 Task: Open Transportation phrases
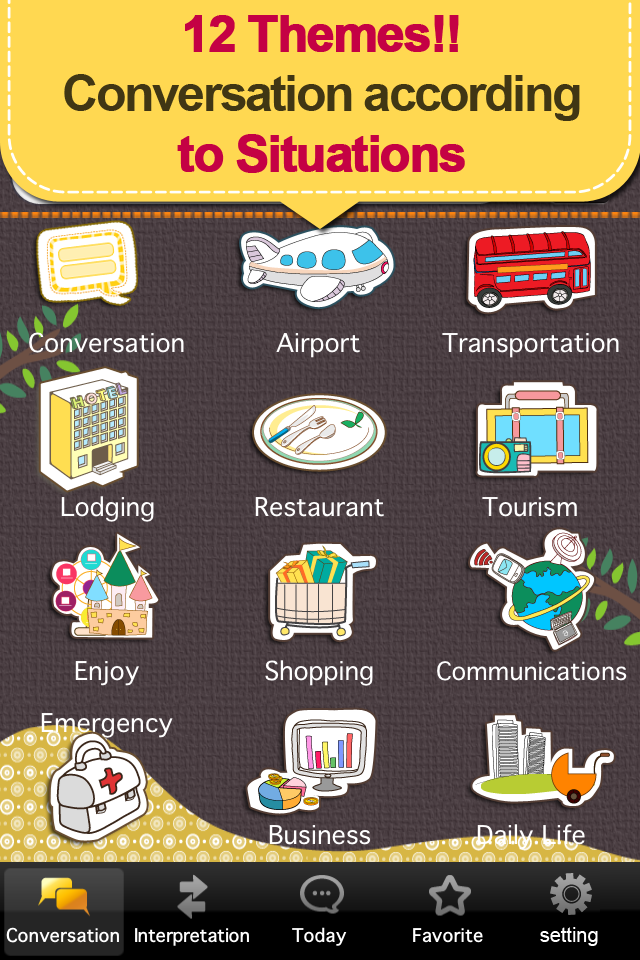point(531,268)
